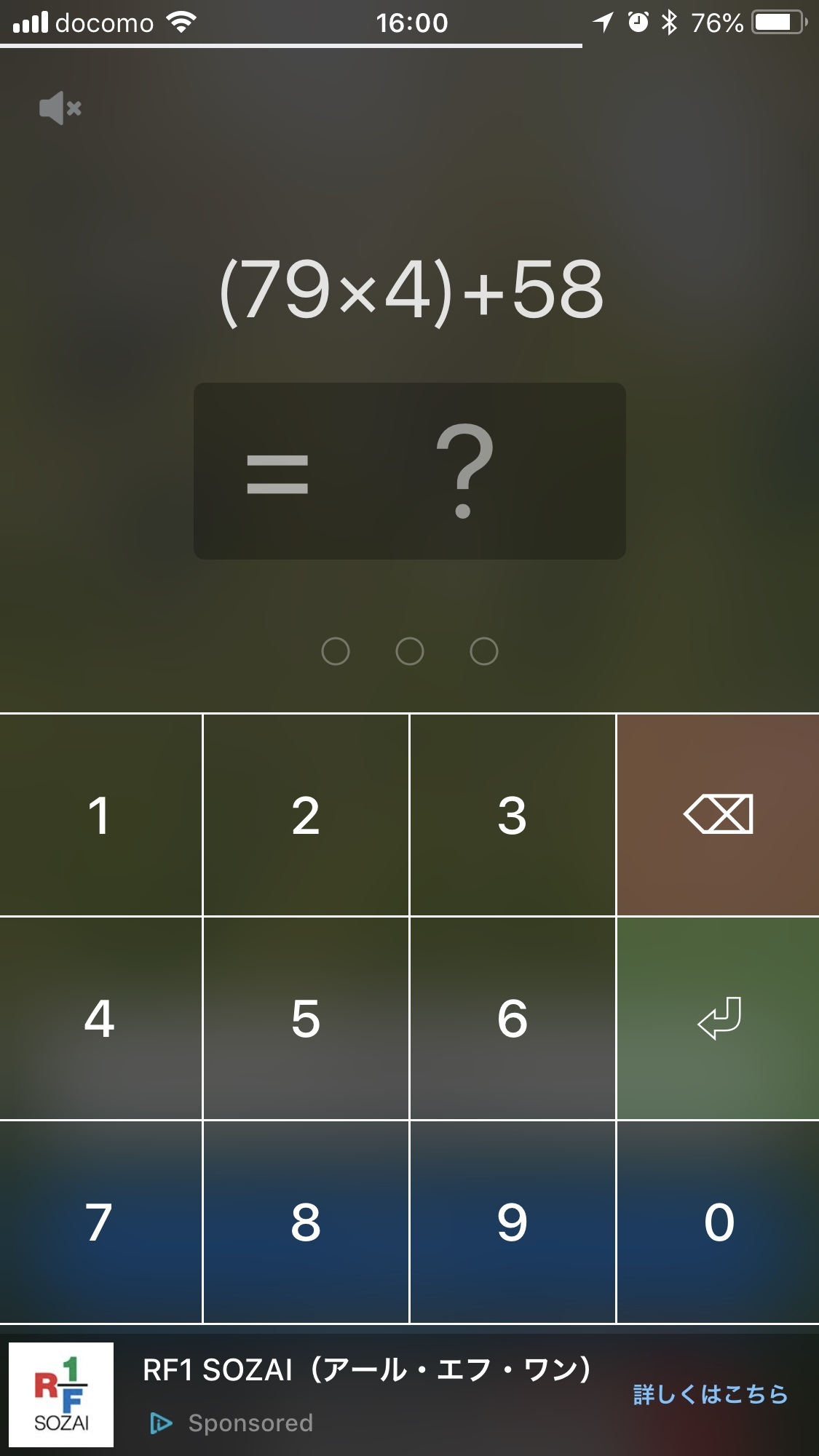This screenshot has width=819, height=1456.
Task: Type the number 4
Action: [x=100, y=1018]
